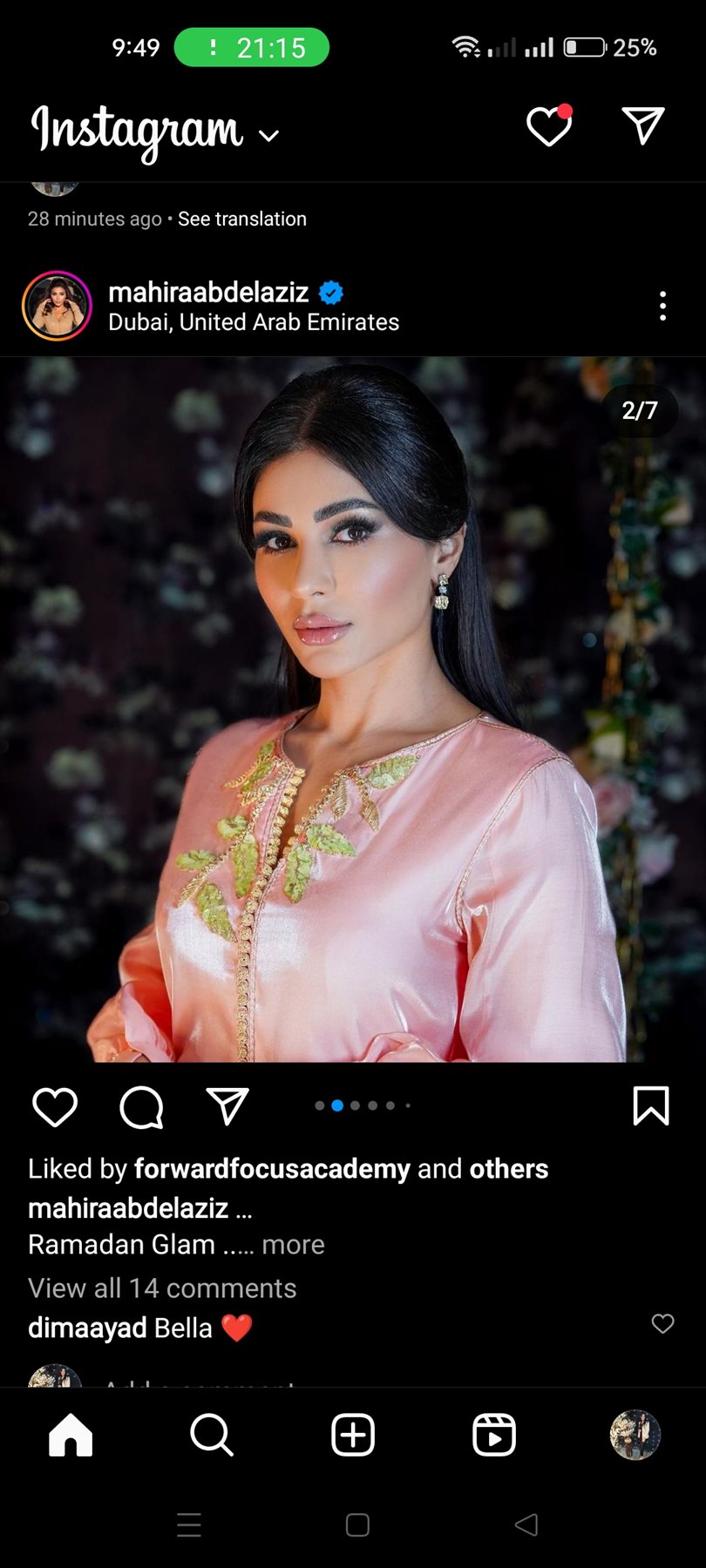Create a new post with the plus tab
This screenshot has width=706, height=1568.
pyautogui.click(x=353, y=1435)
